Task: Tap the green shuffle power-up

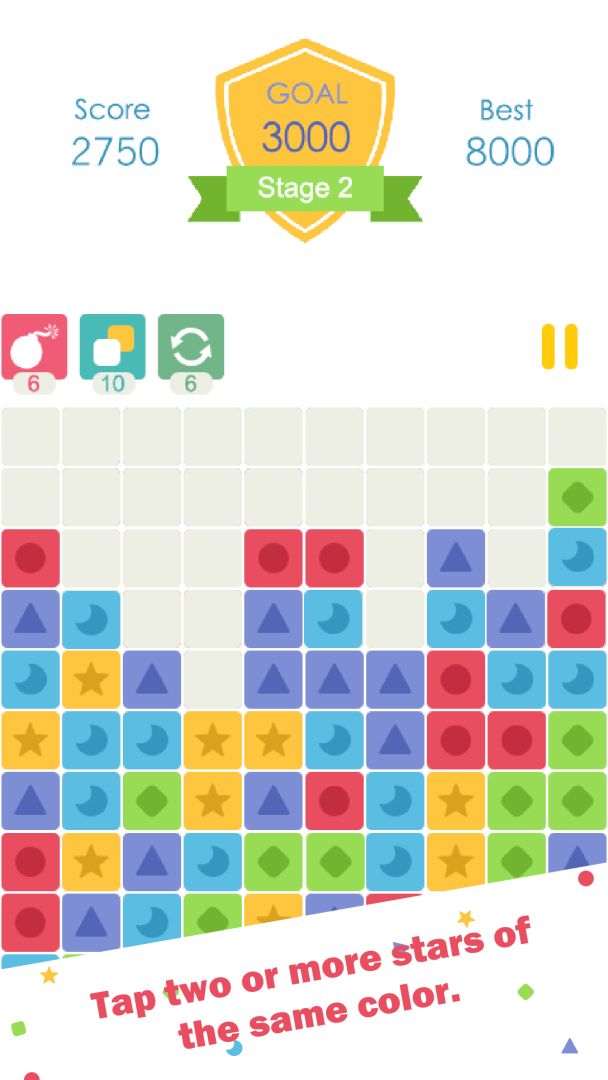Action: [x=190, y=347]
